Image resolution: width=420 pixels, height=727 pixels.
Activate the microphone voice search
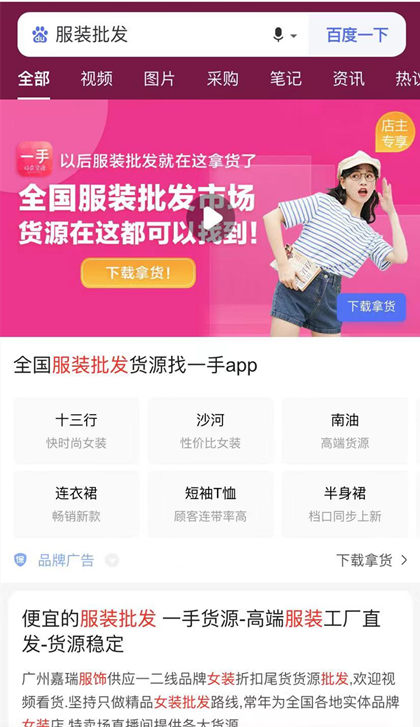click(278, 35)
